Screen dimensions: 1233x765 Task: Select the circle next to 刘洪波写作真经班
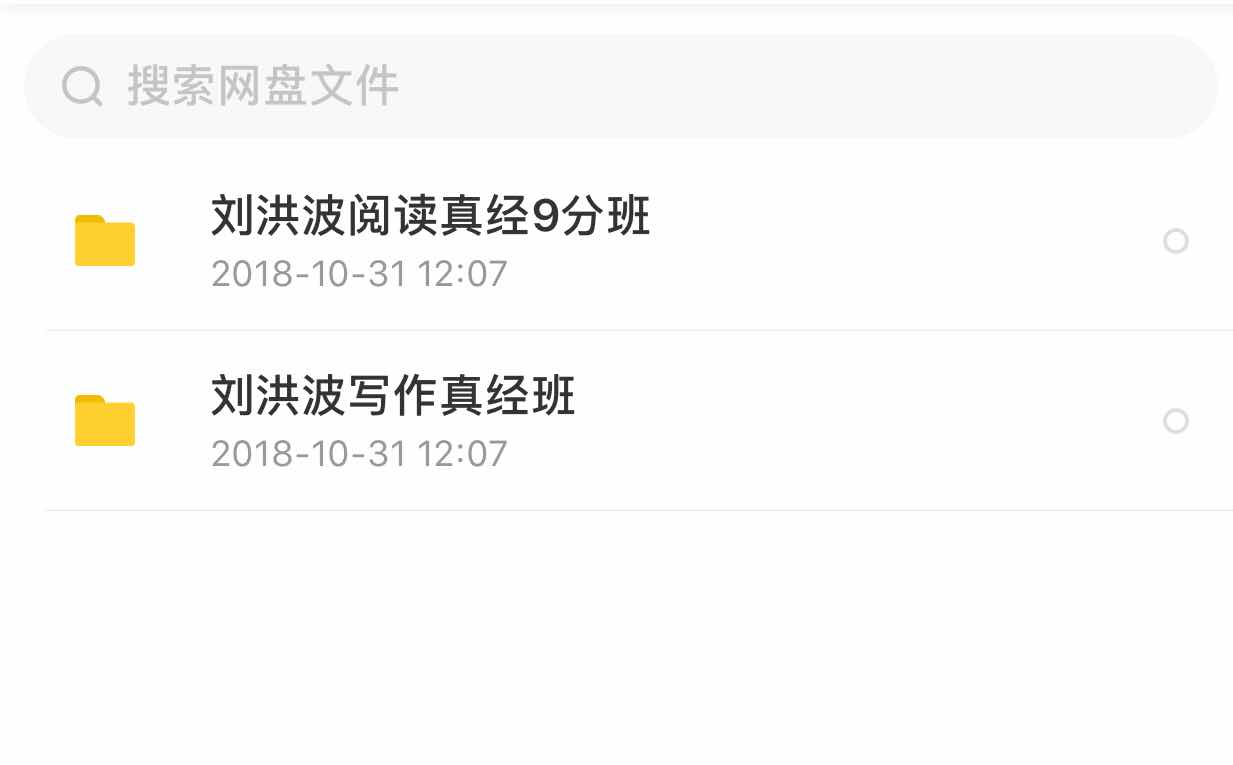(1176, 421)
